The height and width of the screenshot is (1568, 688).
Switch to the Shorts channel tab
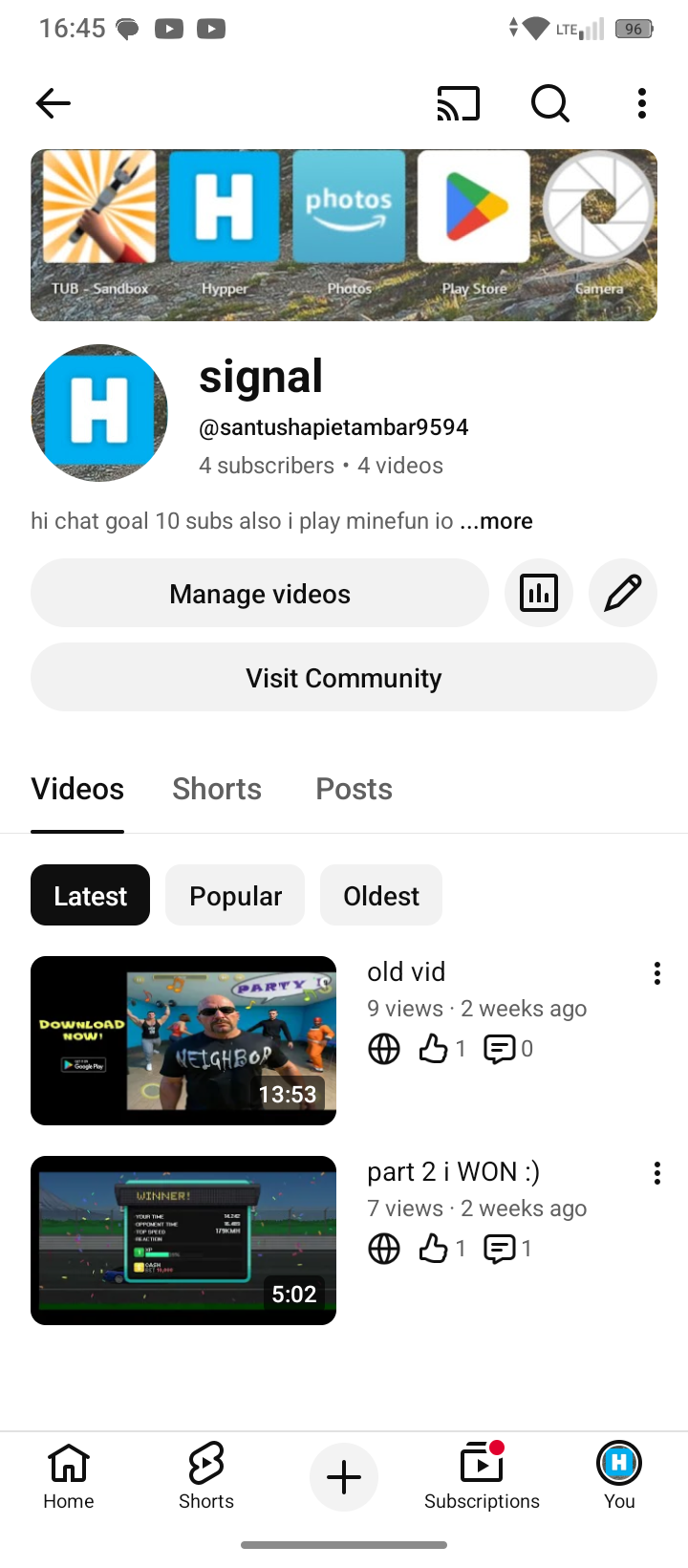tap(217, 789)
